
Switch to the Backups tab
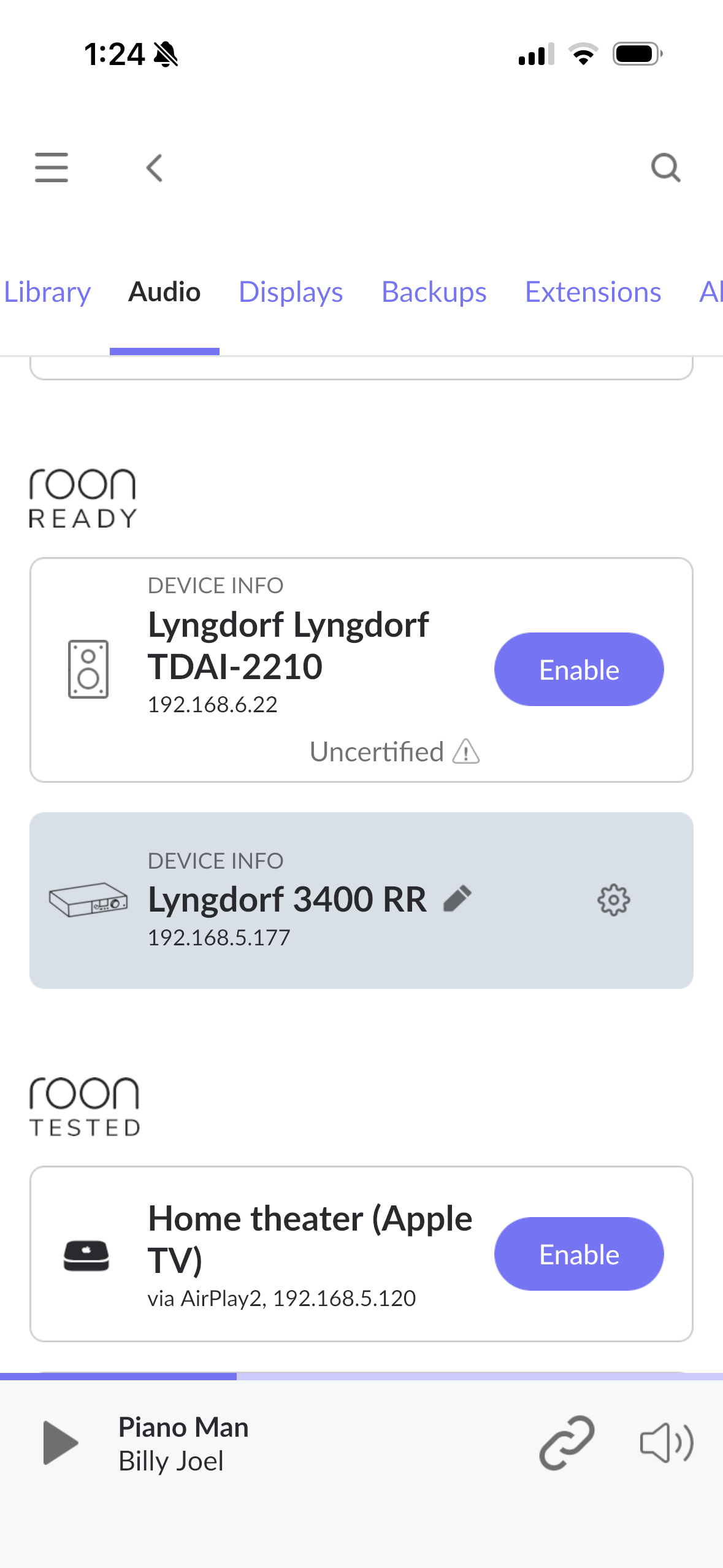434,292
